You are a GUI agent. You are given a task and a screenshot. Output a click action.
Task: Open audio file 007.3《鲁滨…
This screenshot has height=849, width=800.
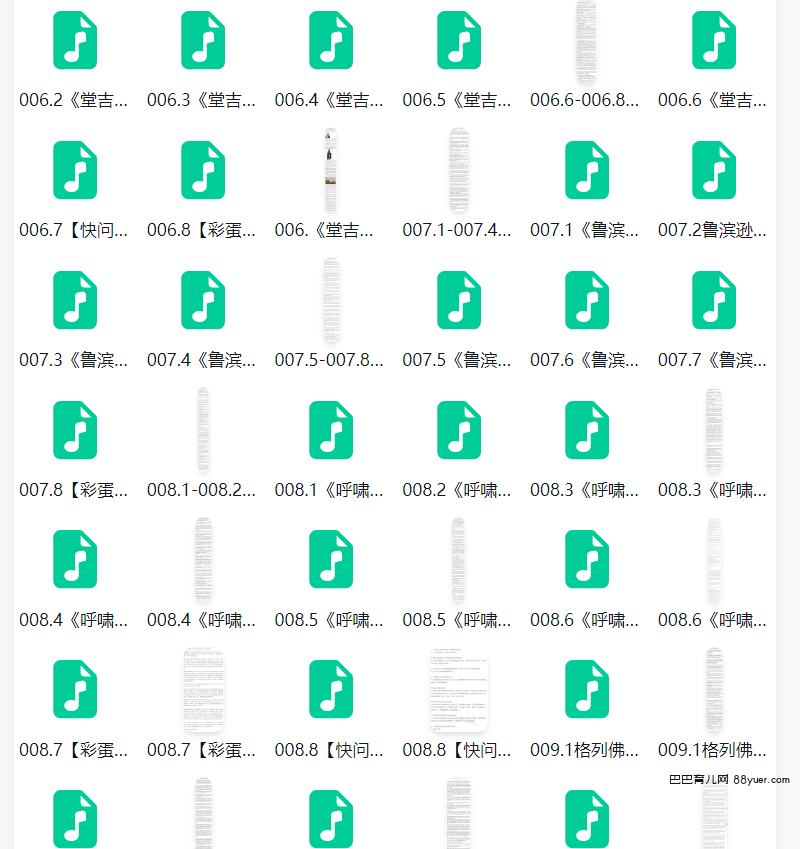[75, 300]
